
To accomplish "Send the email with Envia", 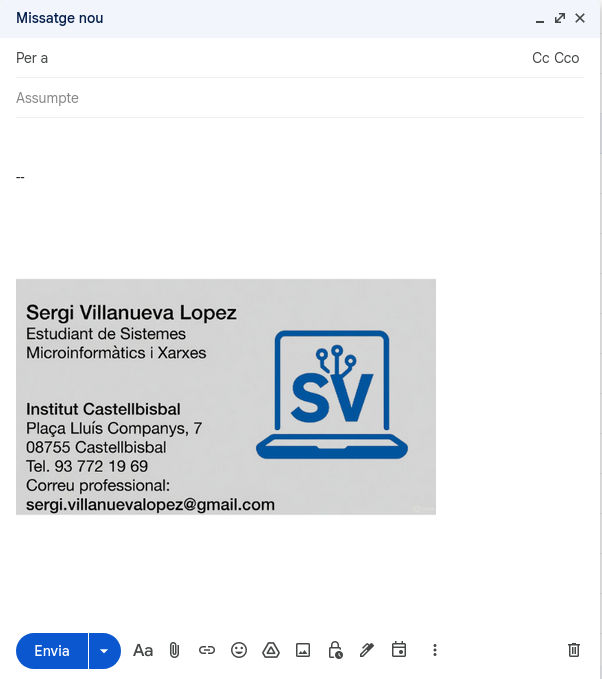I will [x=52, y=650].
